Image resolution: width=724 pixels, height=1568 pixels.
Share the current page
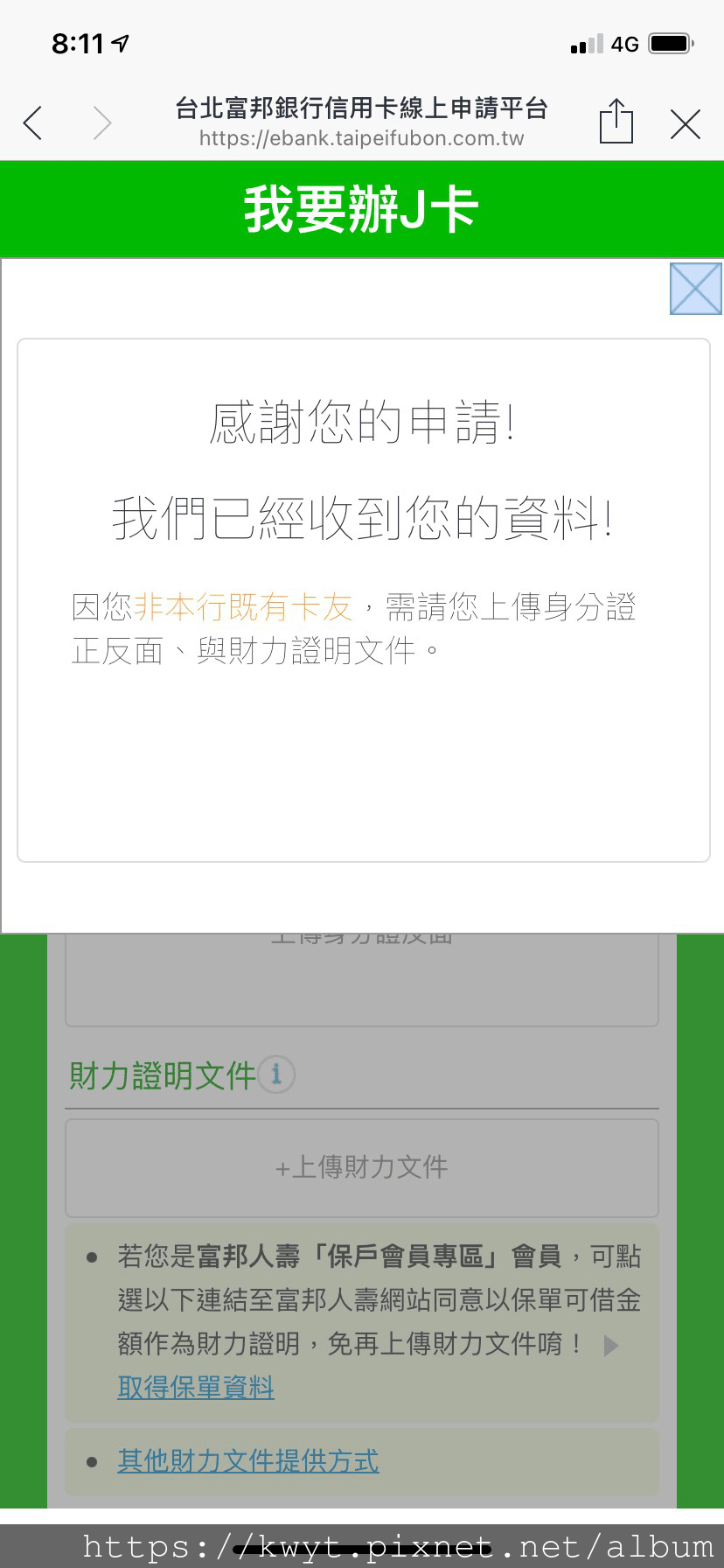tap(616, 122)
